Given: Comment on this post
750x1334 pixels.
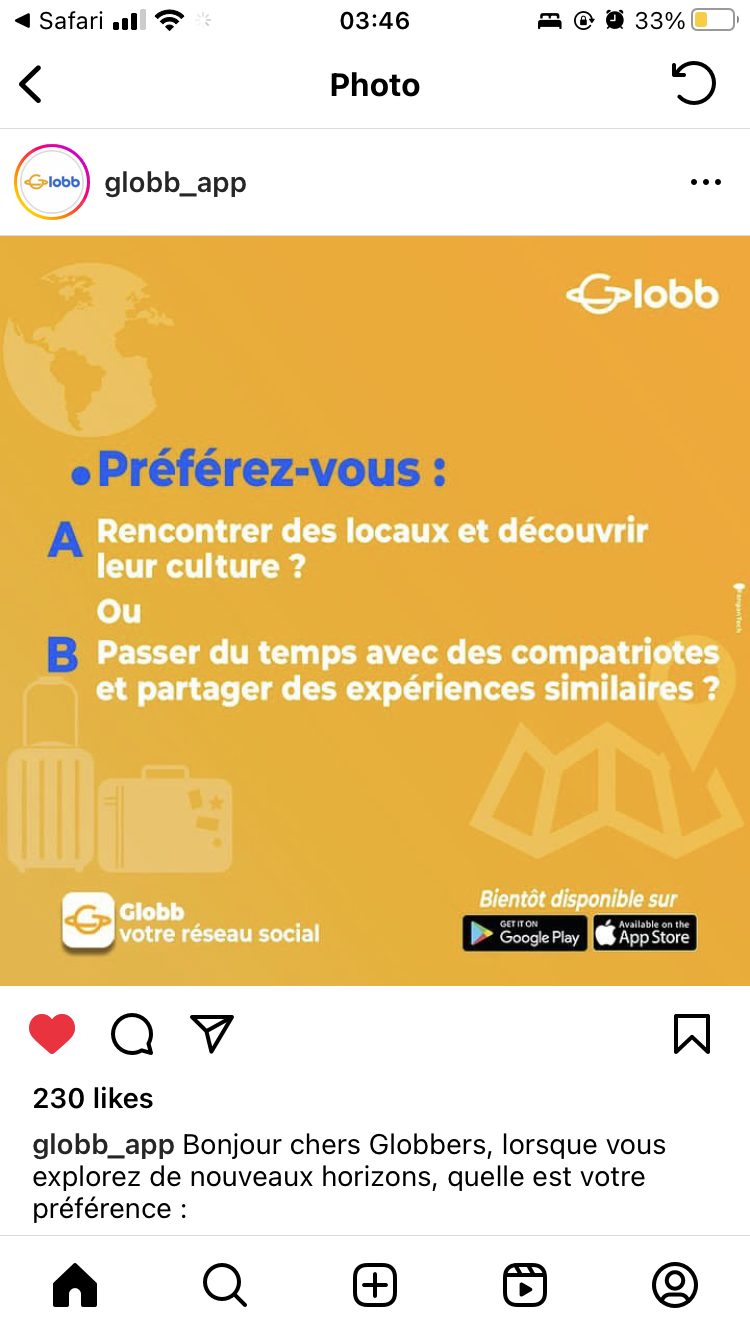Looking at the screenshot, I should [132, 1034].
